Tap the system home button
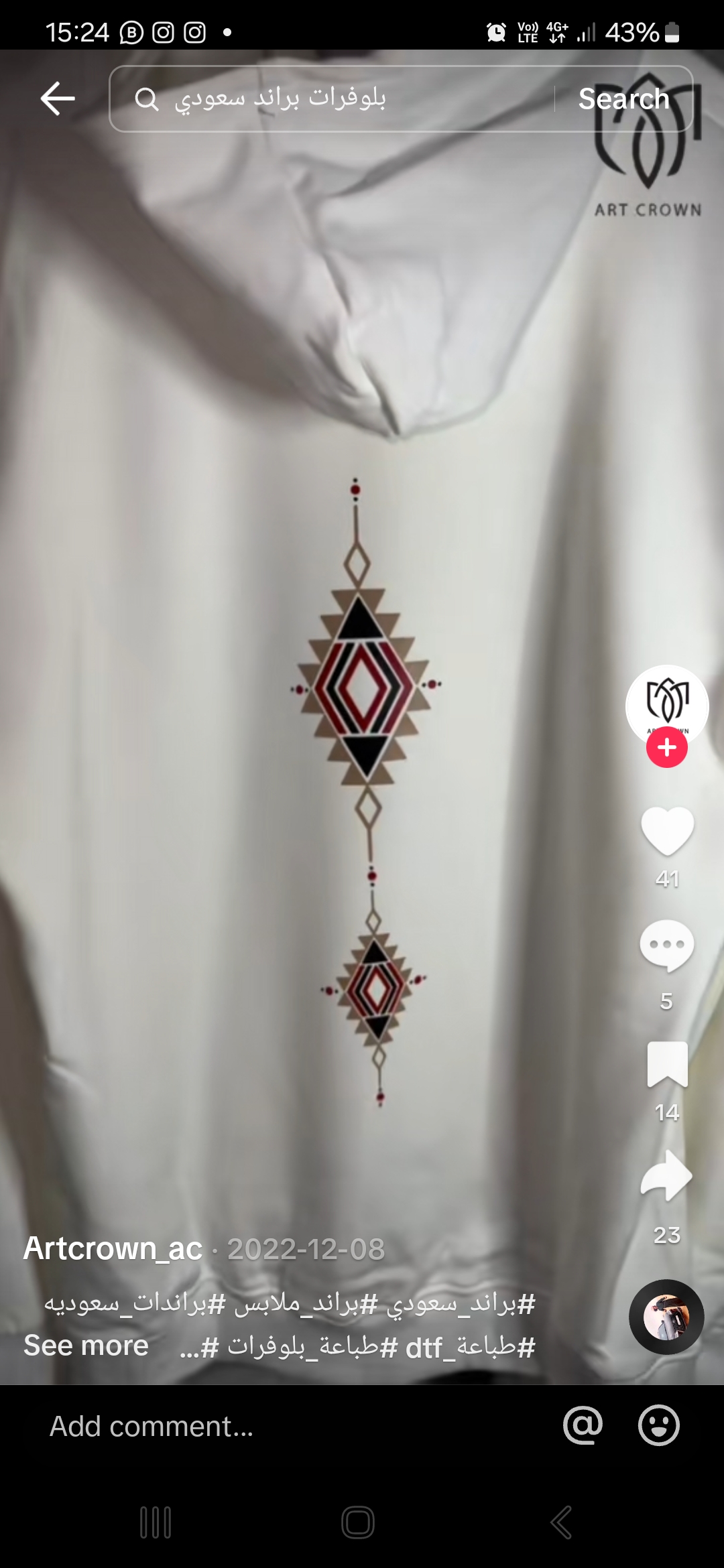The width and height of the screenshot is (724, 1568). 358,1522
